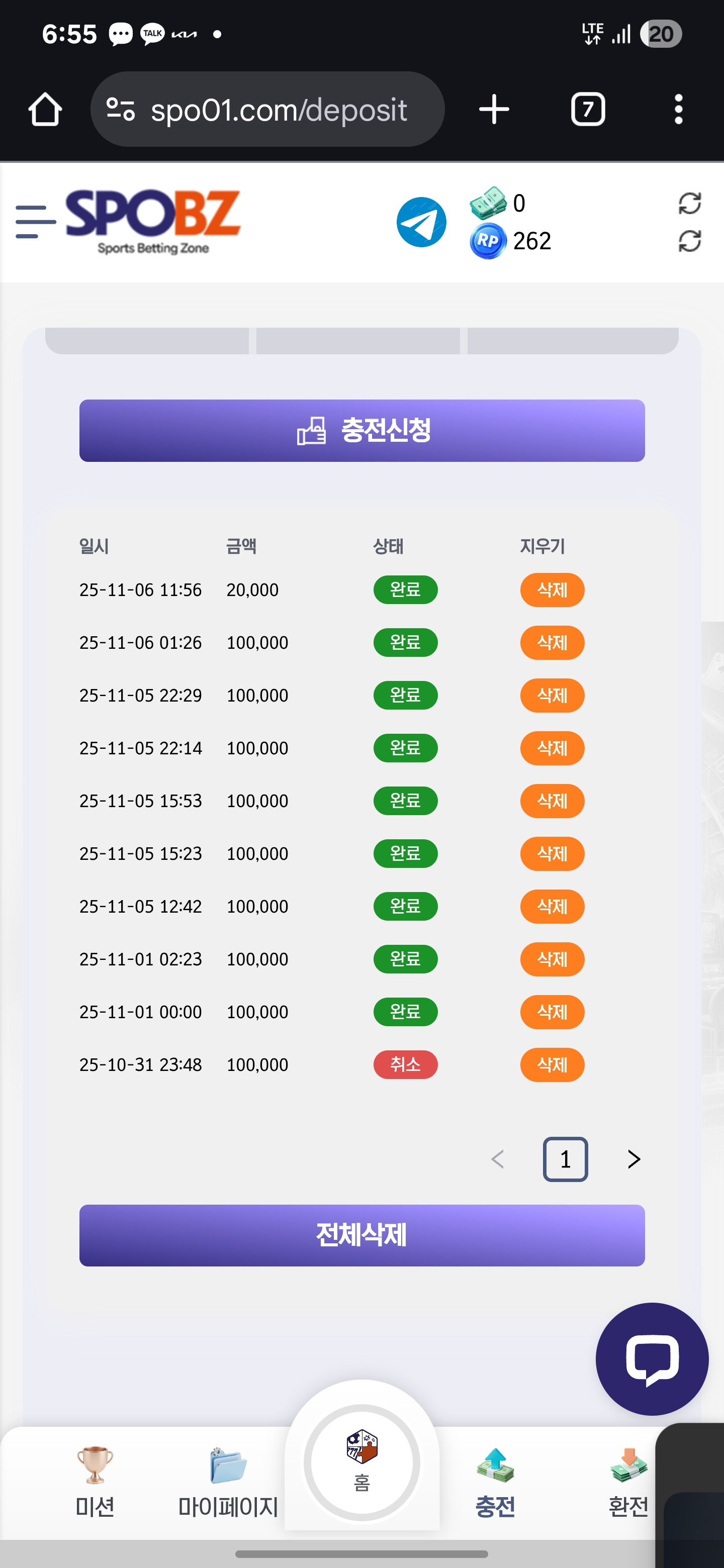This screenshot has width=724, height=1568.
Task: Delete the 25-11-06 11:56 deposit record
Action: coord(552,590)
